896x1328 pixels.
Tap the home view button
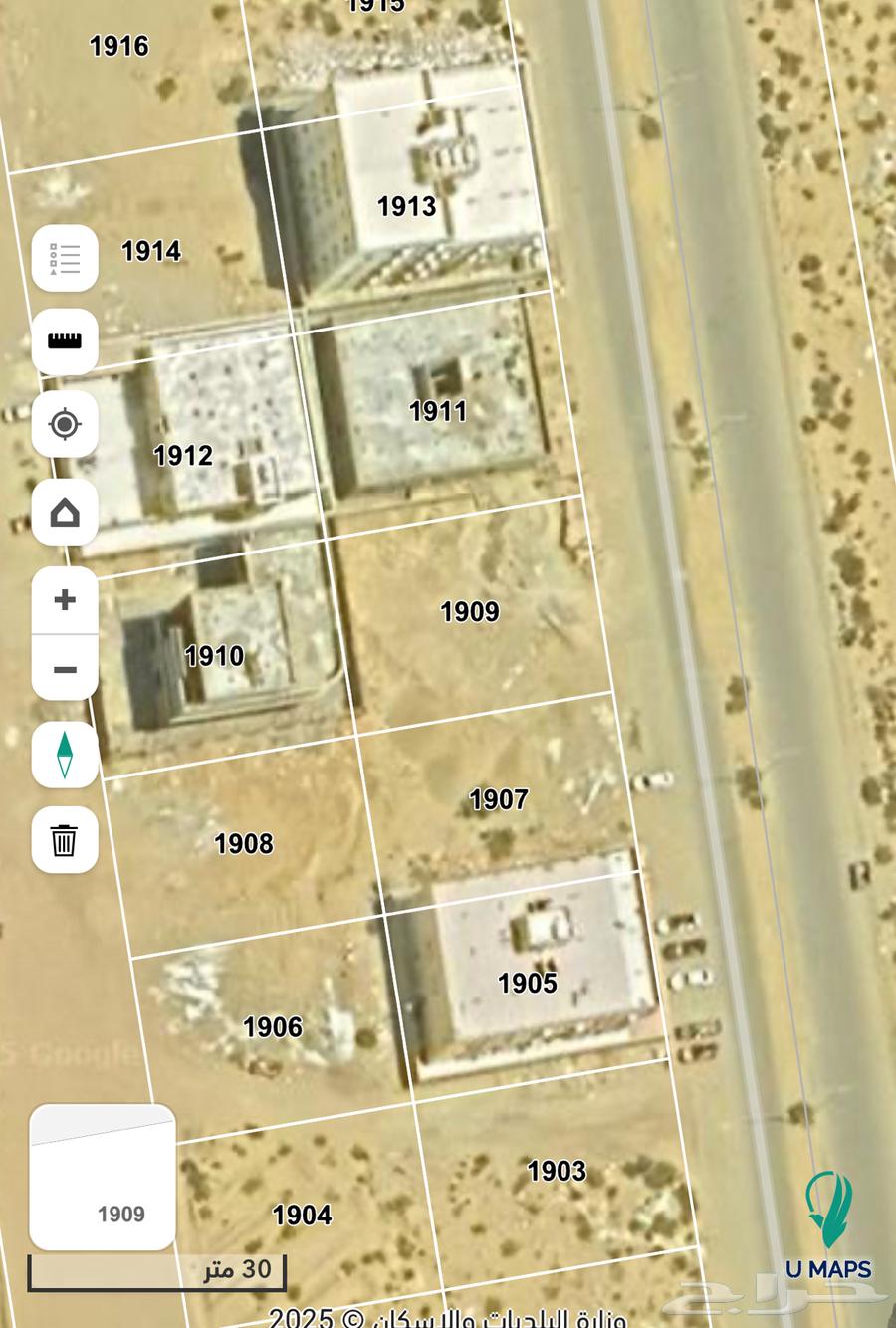point(65,513)
